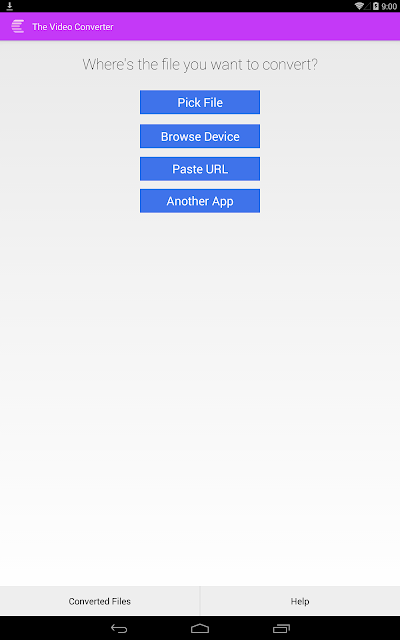Screen dimensions: 400x640
Task: Return to the home screen via the home button
Action: click(200, 629)
